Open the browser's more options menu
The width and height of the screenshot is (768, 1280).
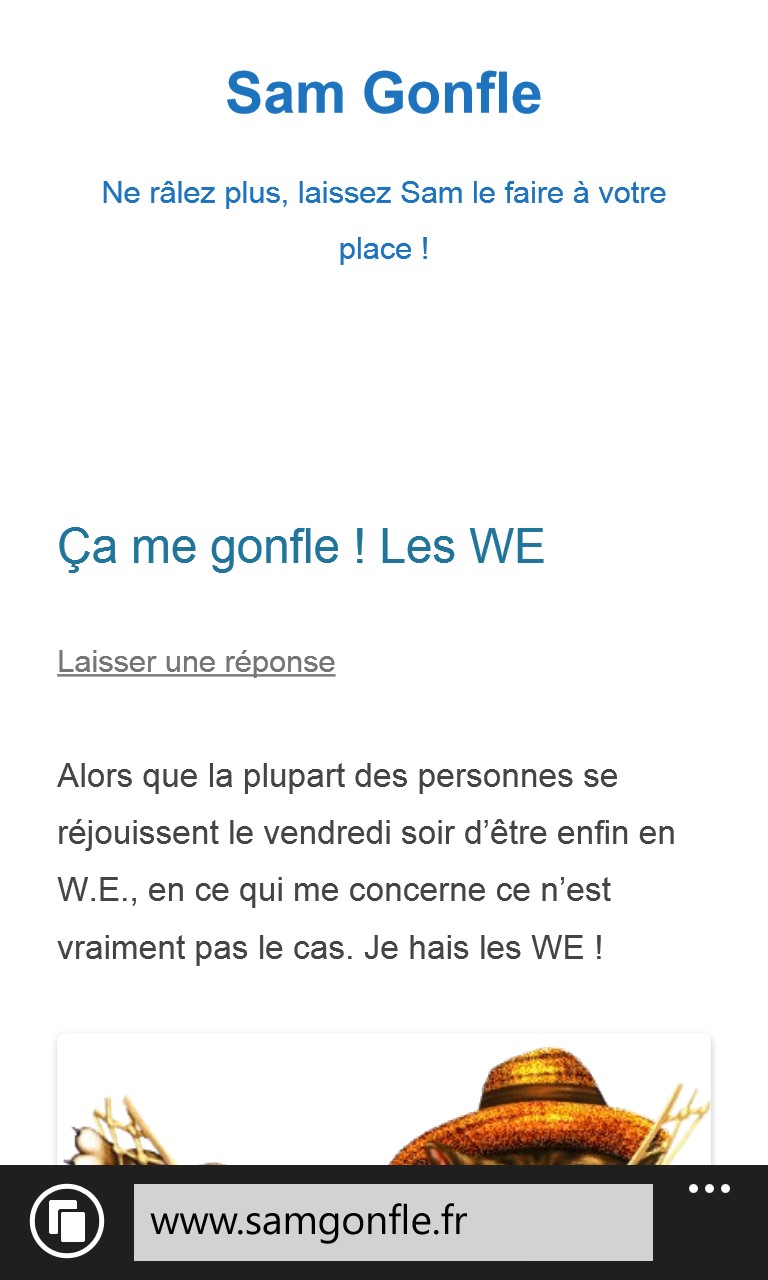pyautogui.click(x=709, y=1189)
